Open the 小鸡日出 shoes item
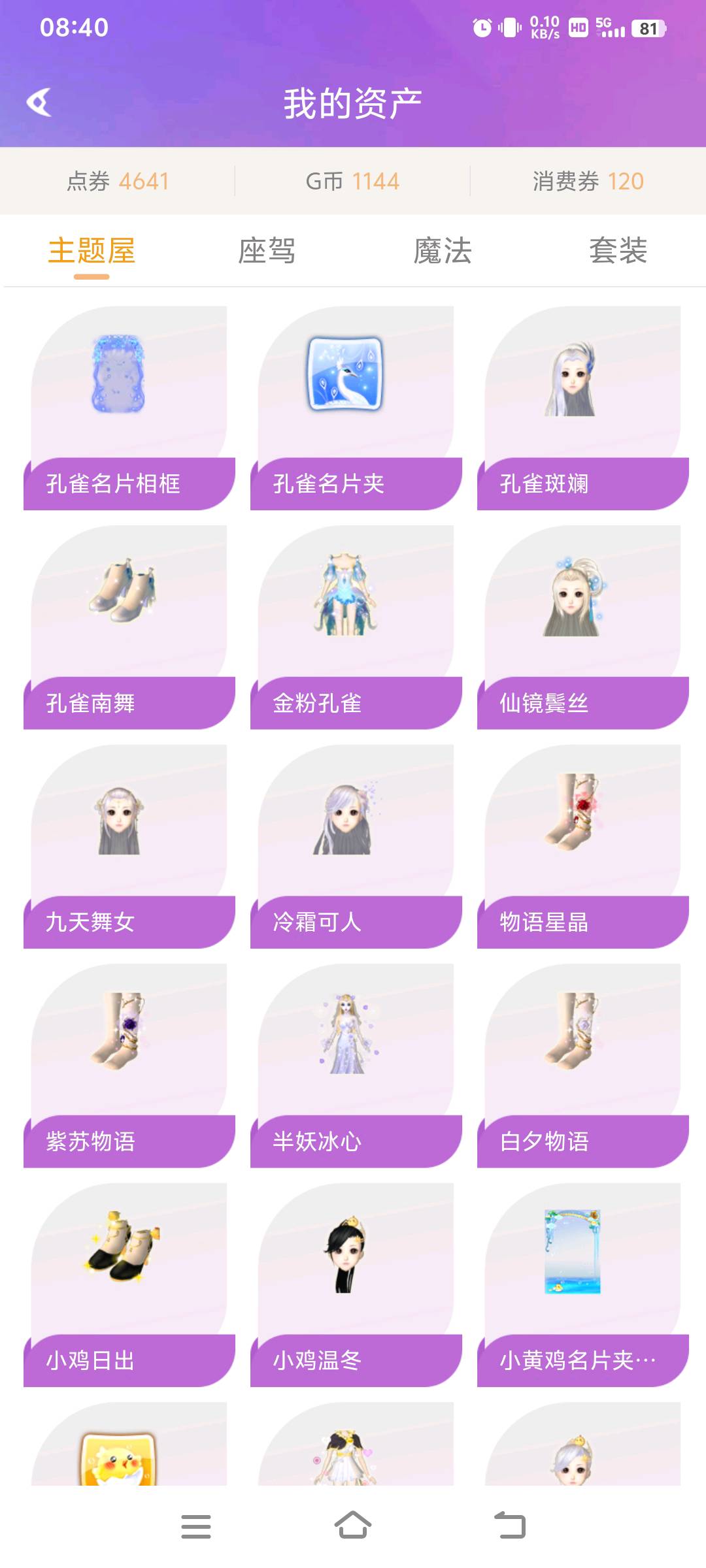 tap(129, 1284)
